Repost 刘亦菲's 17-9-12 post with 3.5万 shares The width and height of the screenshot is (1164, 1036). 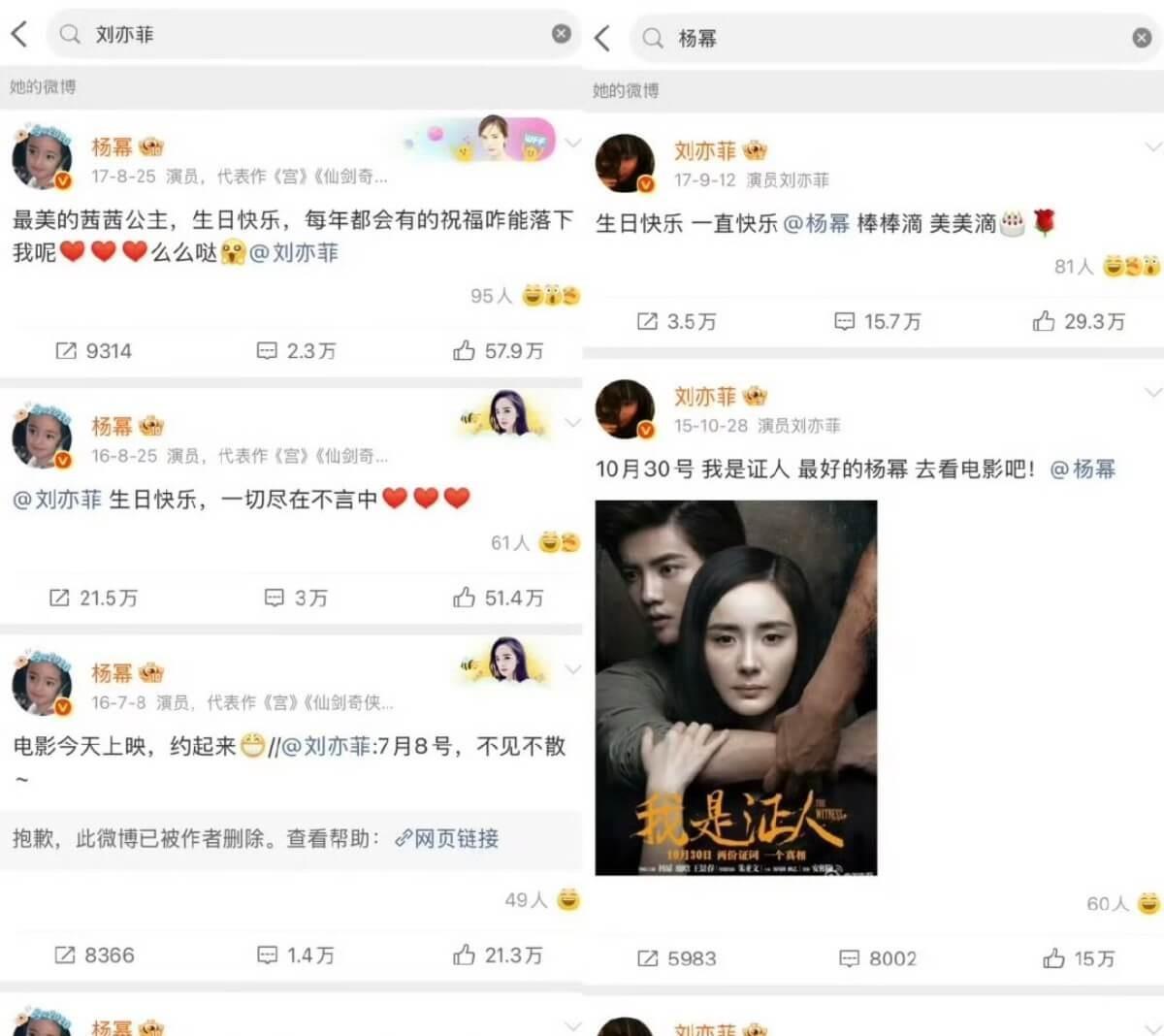[676, 321]
